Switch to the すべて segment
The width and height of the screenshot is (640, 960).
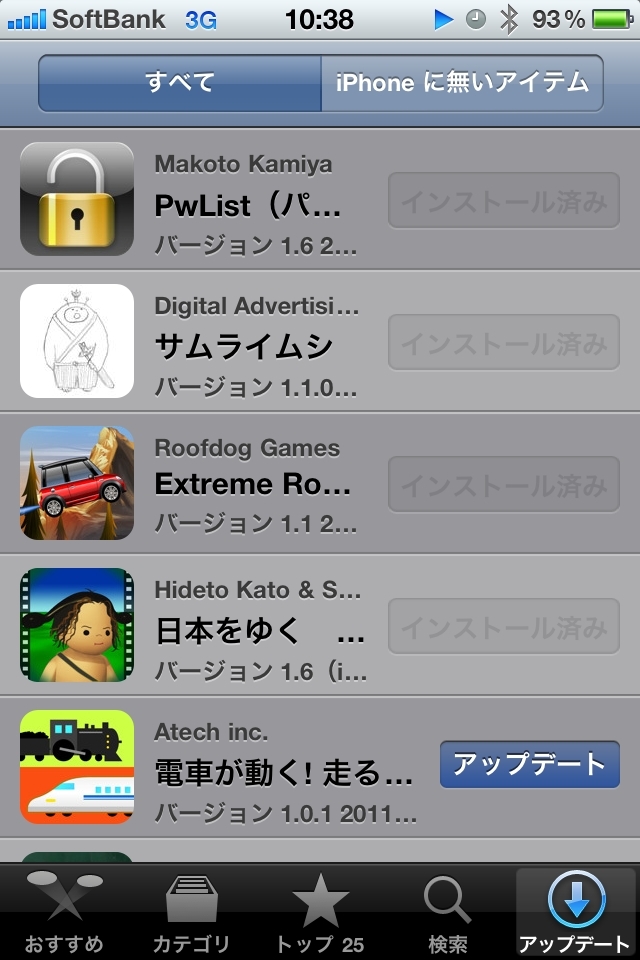coord(180,82)
